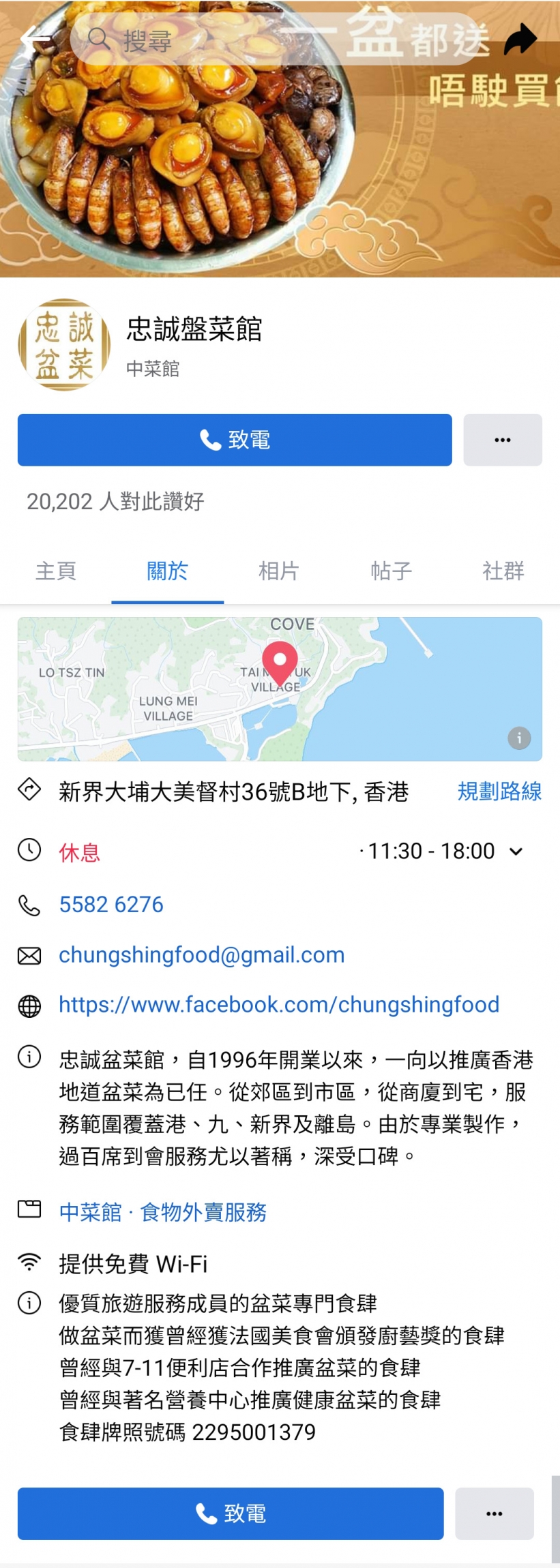Open the 帖子 tab
Viewport: 560px width, 1568px height.
click(391, 571)
